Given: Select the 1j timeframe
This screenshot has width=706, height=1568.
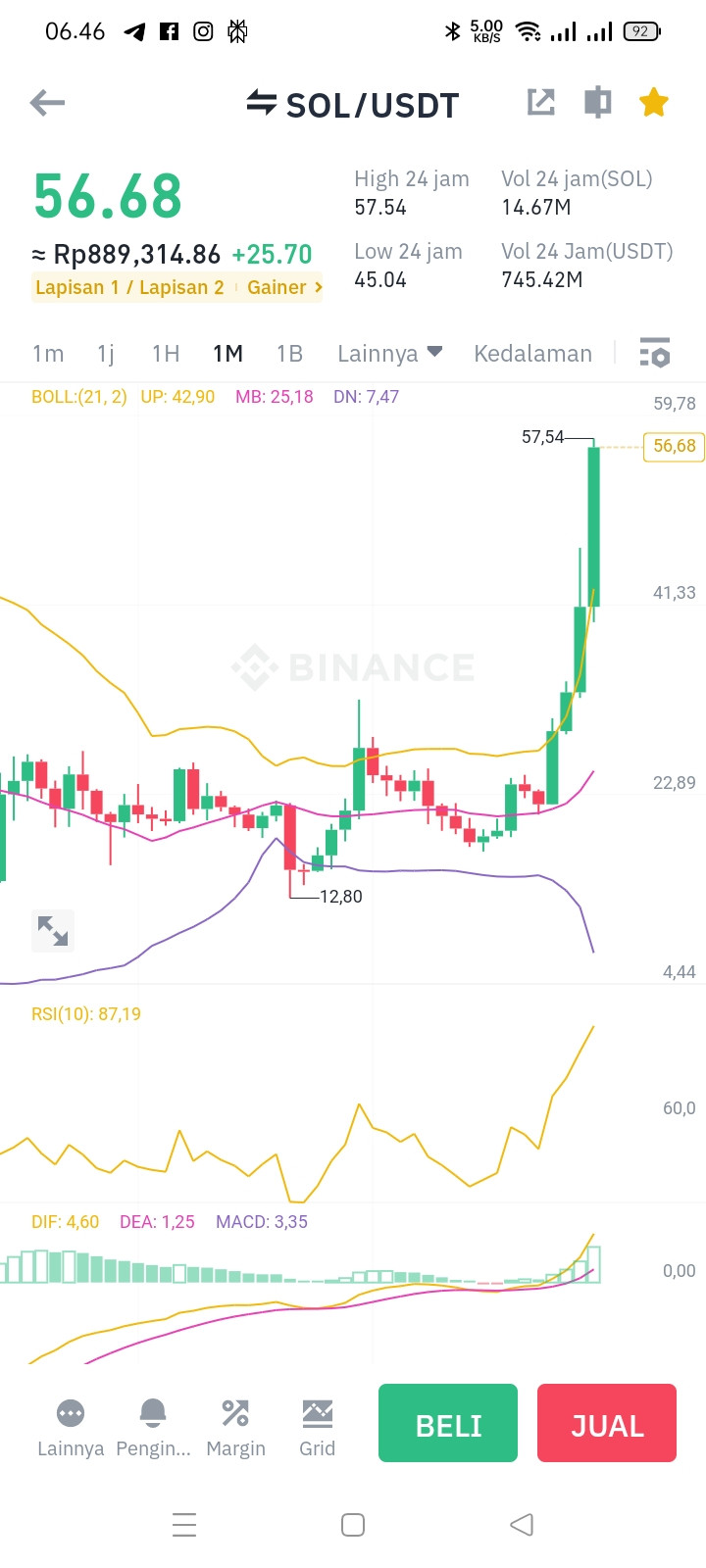Looking at the screenshot, I should click(106, 354).
